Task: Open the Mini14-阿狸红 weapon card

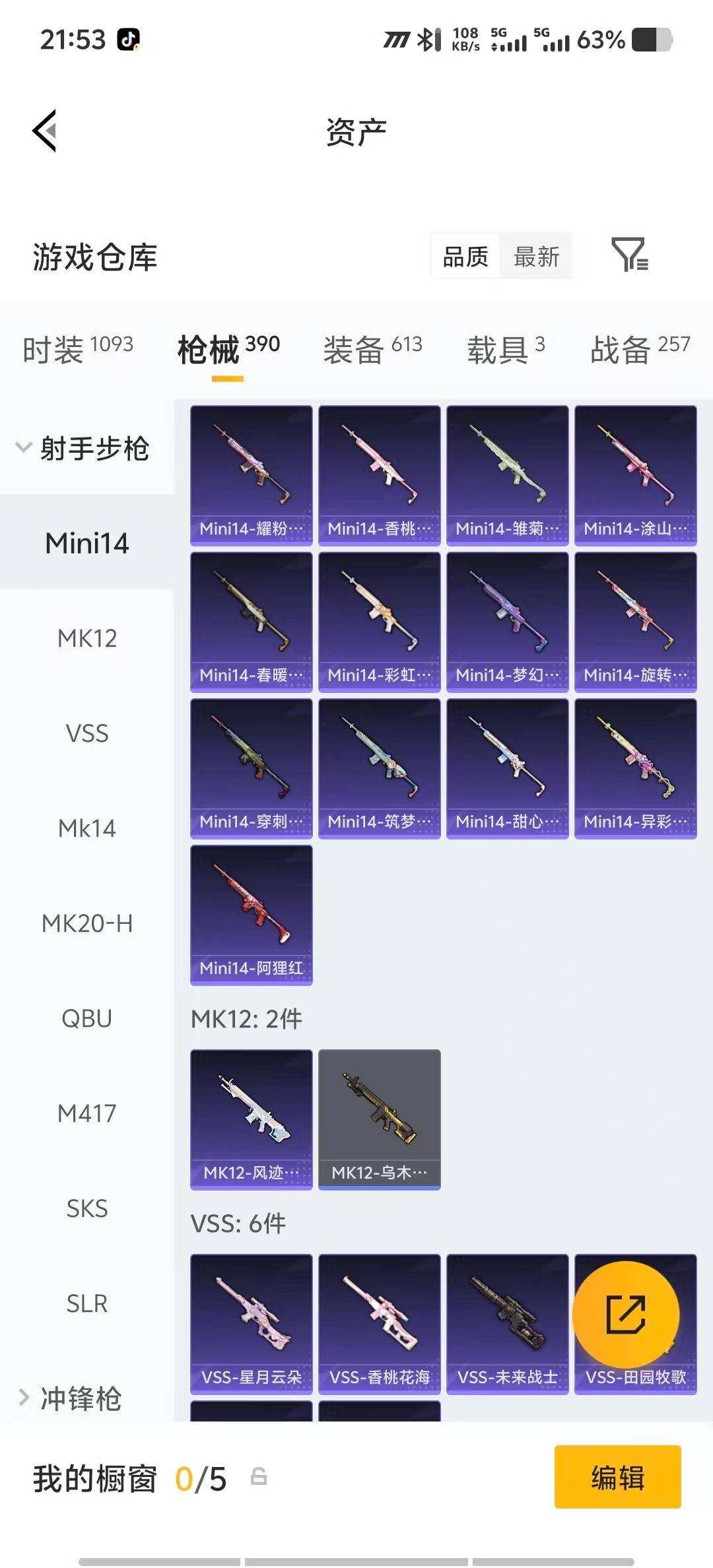Action: 251,915
